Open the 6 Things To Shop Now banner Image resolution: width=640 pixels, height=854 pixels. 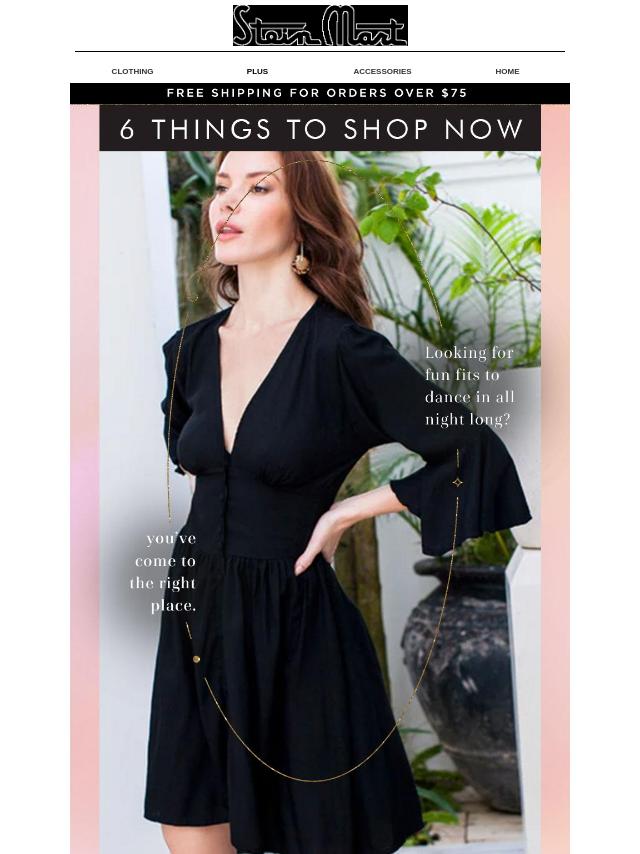pyautogui.click(x=320, y=129)
